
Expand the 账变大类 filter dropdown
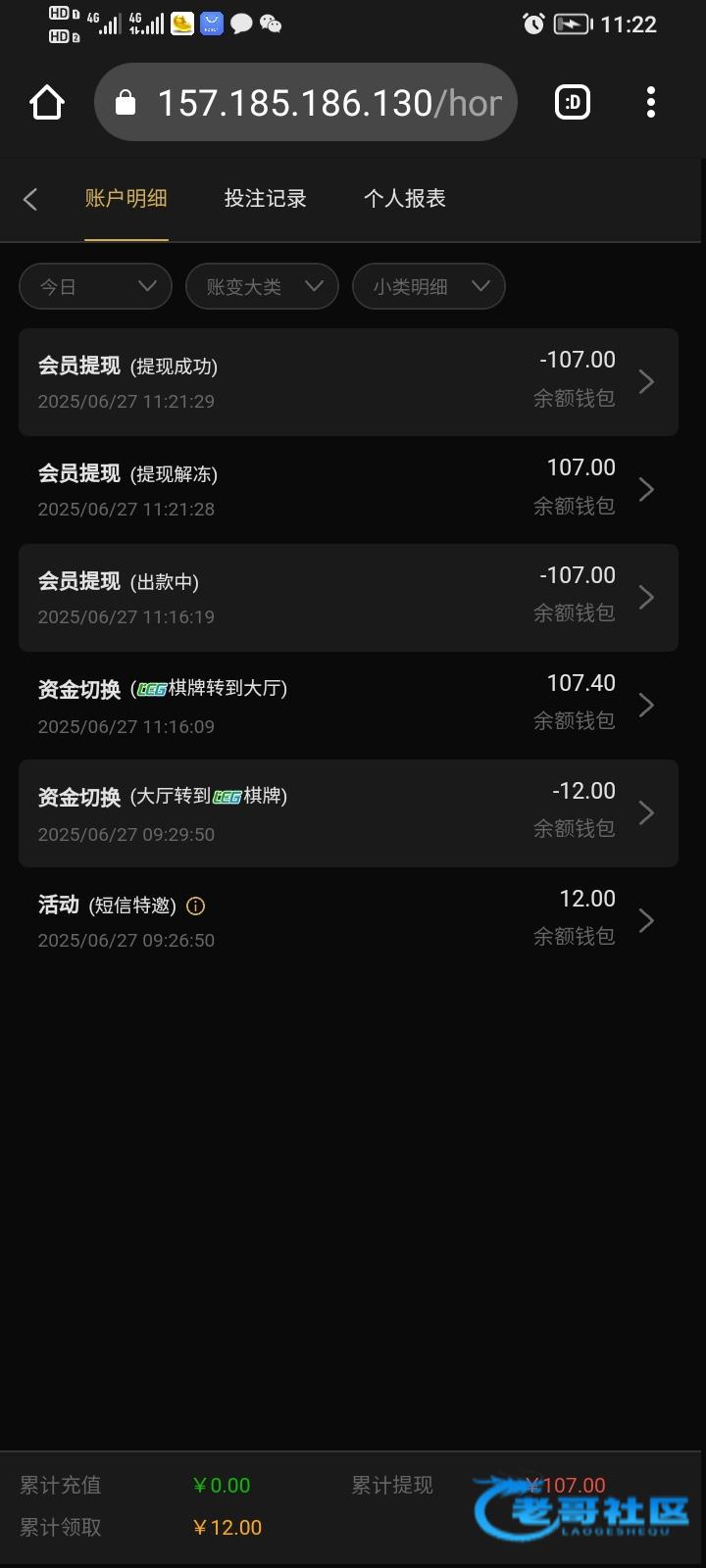click(262, 287)
